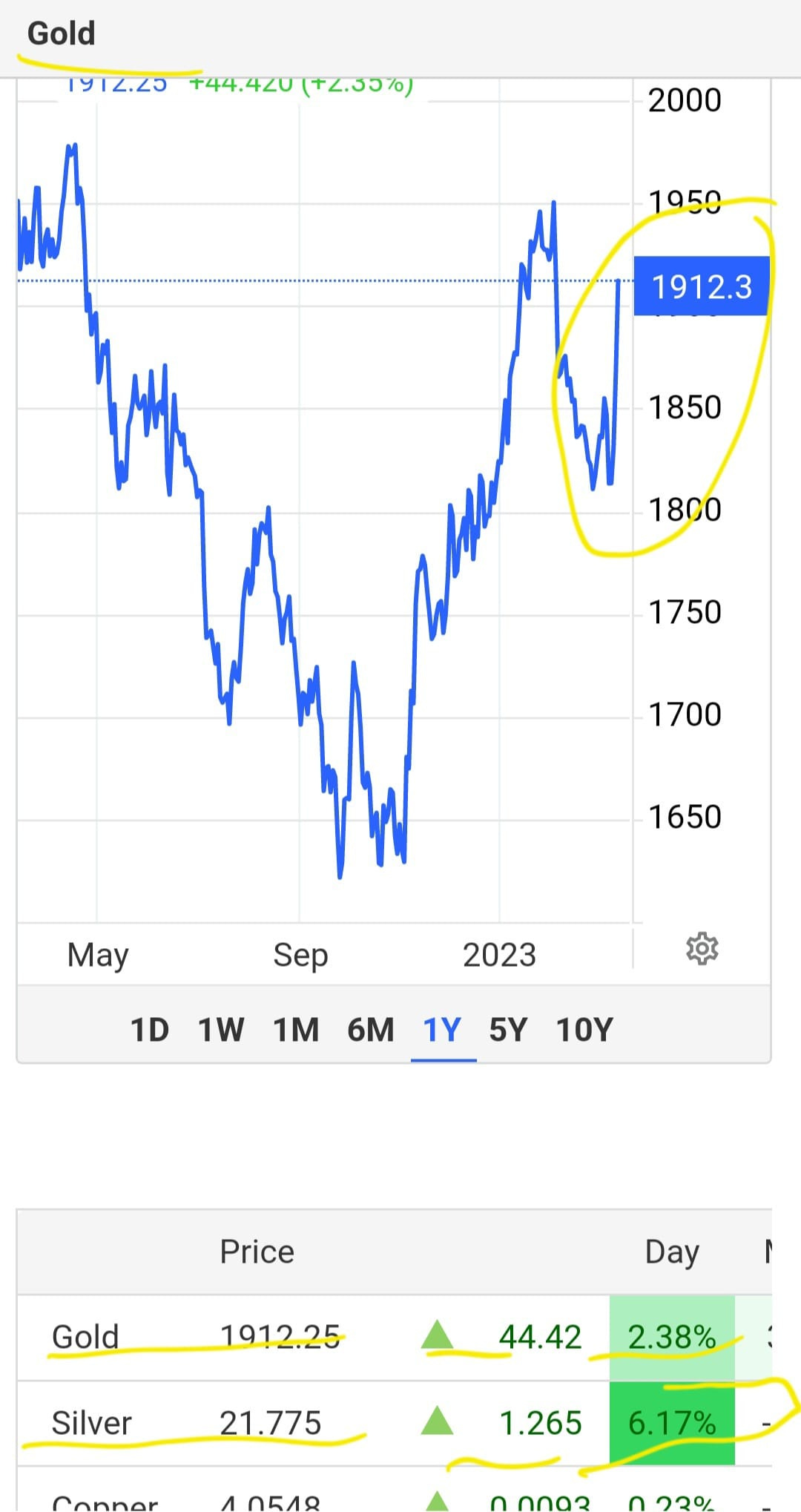
Task: Open the Copper commodity row
Action: [394, 1490]
